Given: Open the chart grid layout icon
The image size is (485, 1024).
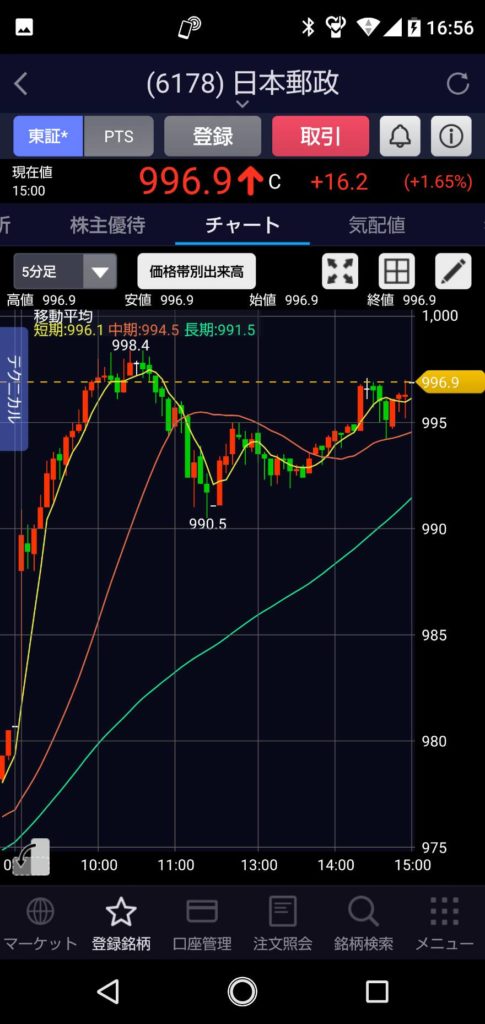Looking at the screenshot, I should coord(397,271).
